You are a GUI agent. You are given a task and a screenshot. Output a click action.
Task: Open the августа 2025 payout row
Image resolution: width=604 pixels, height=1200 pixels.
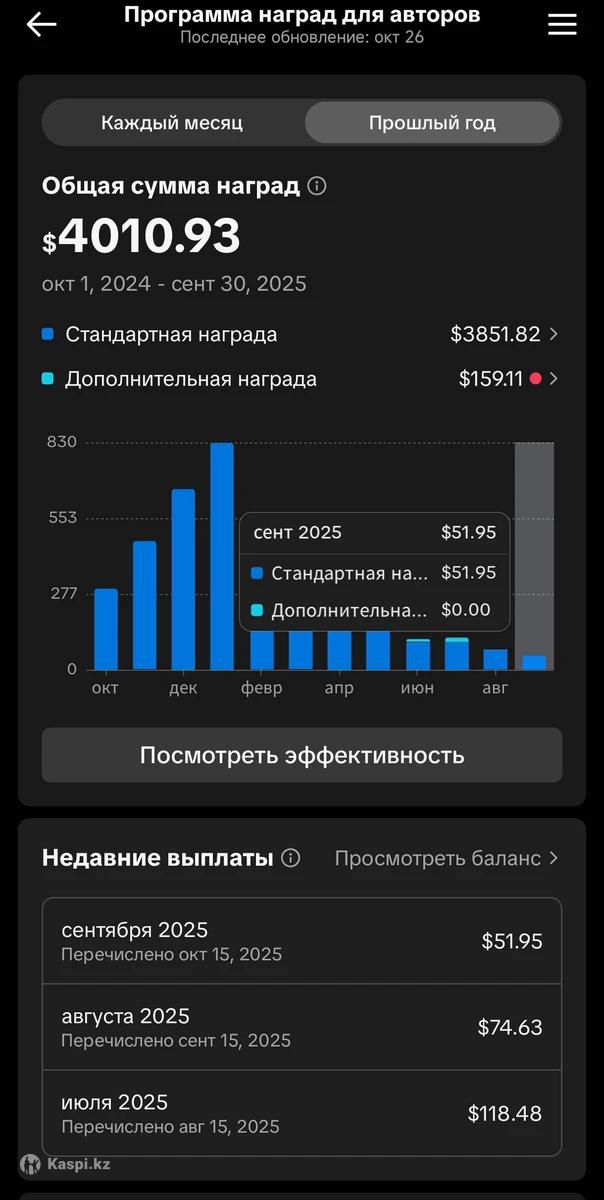click(x=301, y=1027)
